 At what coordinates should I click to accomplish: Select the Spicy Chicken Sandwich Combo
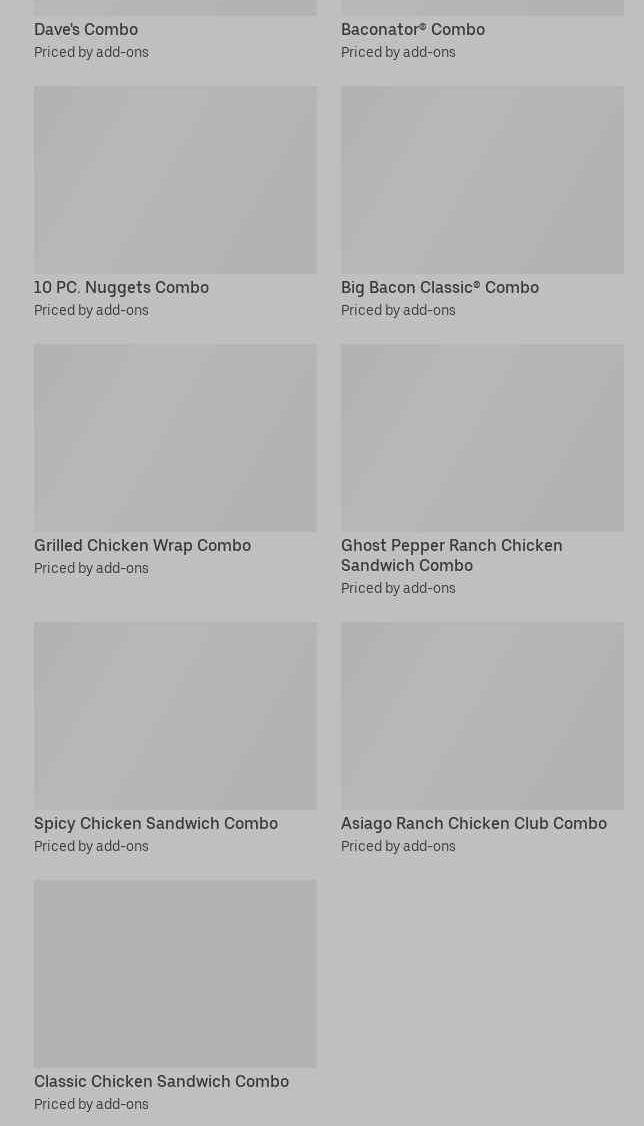click(x=175, y=716)
